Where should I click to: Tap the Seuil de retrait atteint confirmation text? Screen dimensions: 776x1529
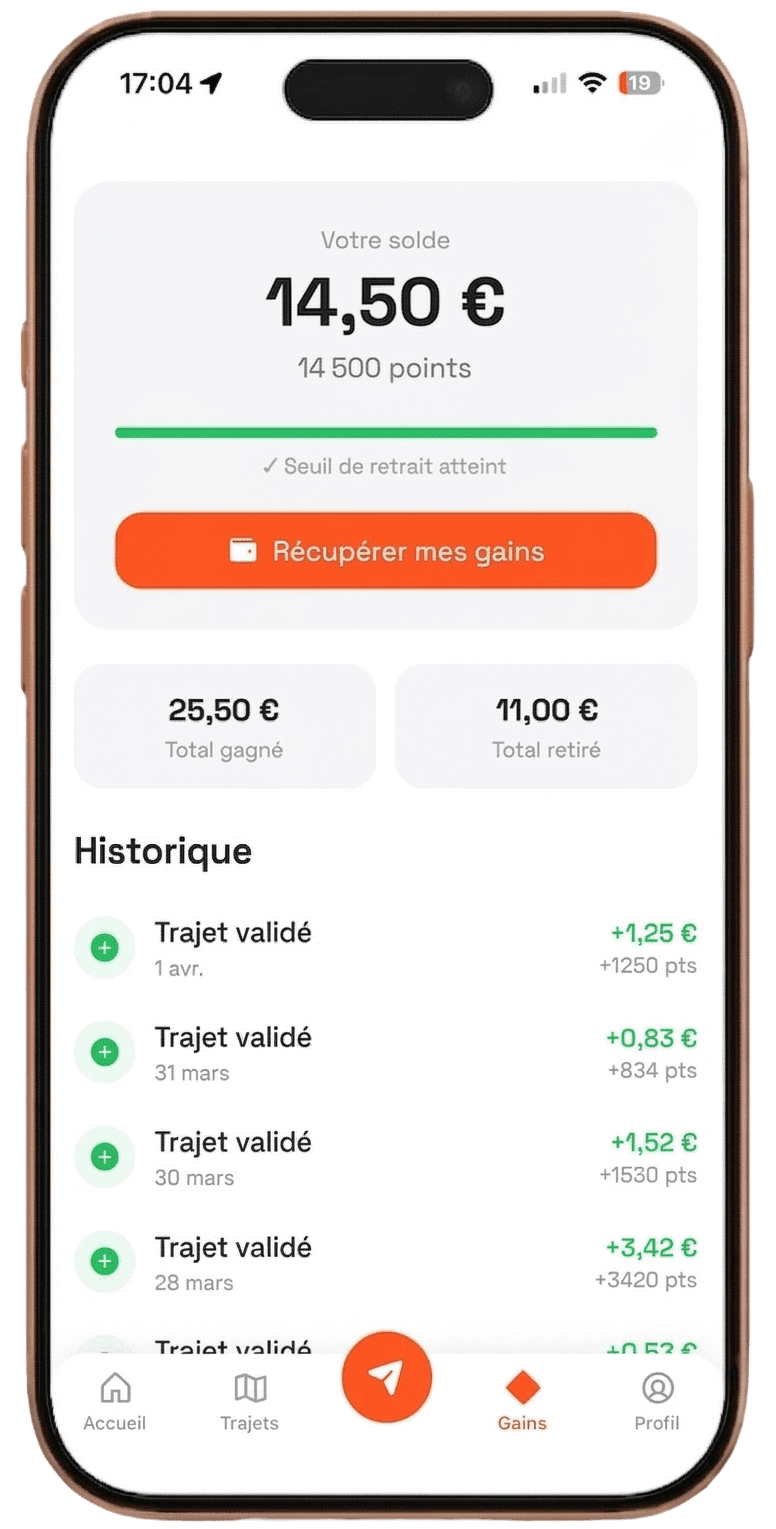(387, 466)
